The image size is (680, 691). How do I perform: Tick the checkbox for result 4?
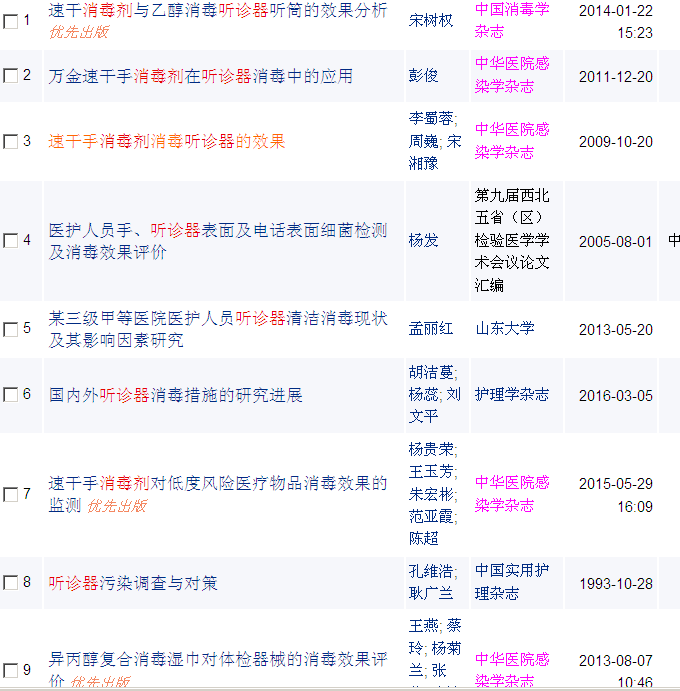(x=10, y=240)
